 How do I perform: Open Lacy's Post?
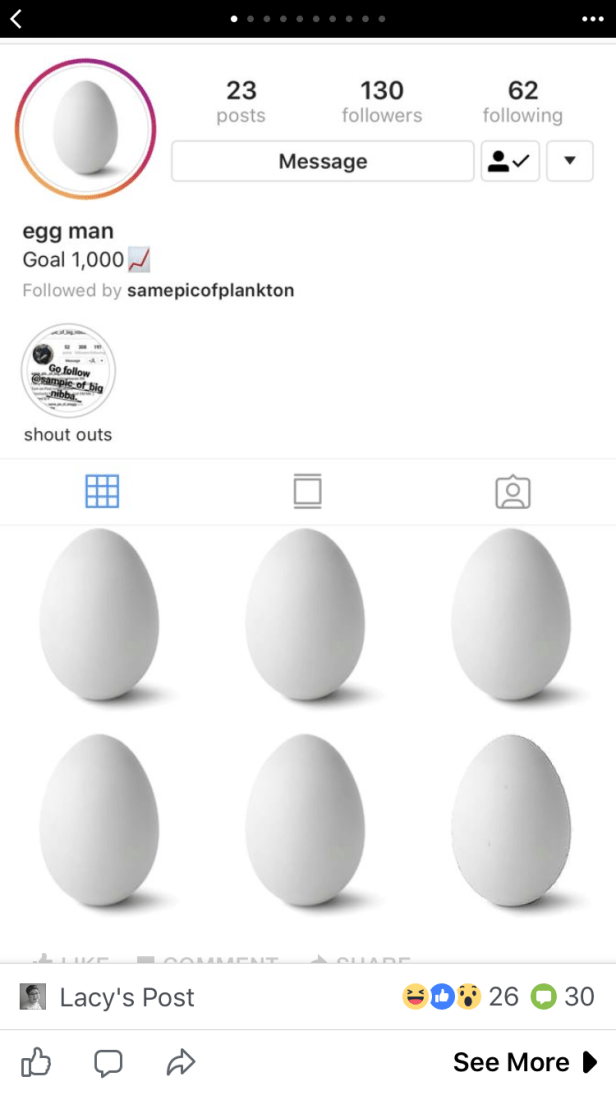pos(126,997)
